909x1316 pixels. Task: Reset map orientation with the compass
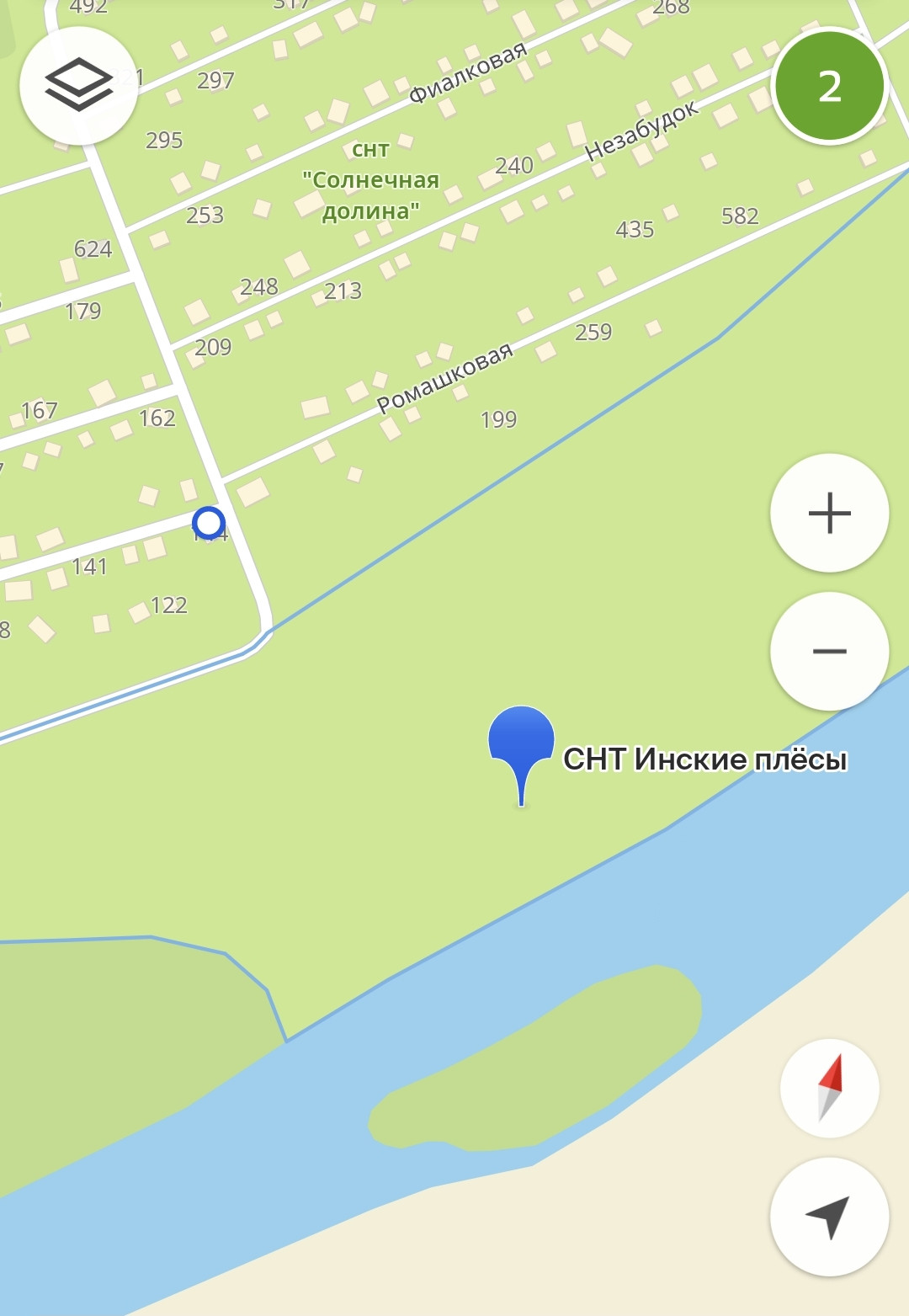click(x=829, y=1088)
